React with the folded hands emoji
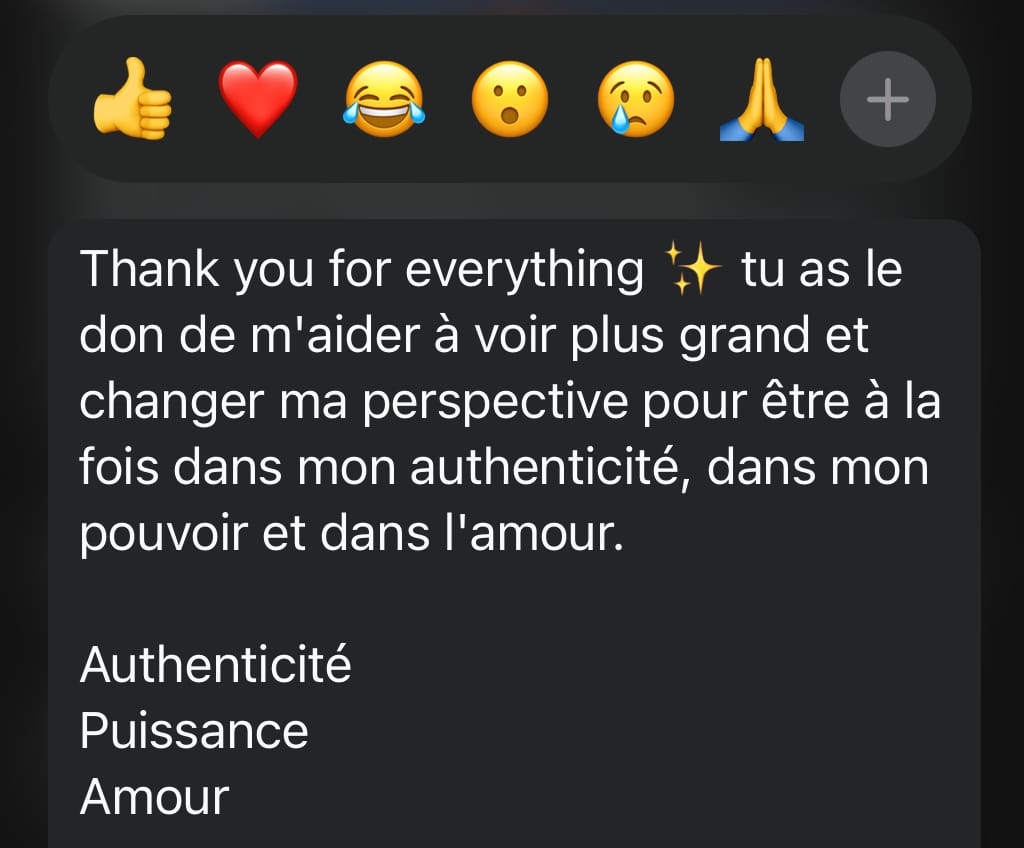 click(x=762, y=100)
